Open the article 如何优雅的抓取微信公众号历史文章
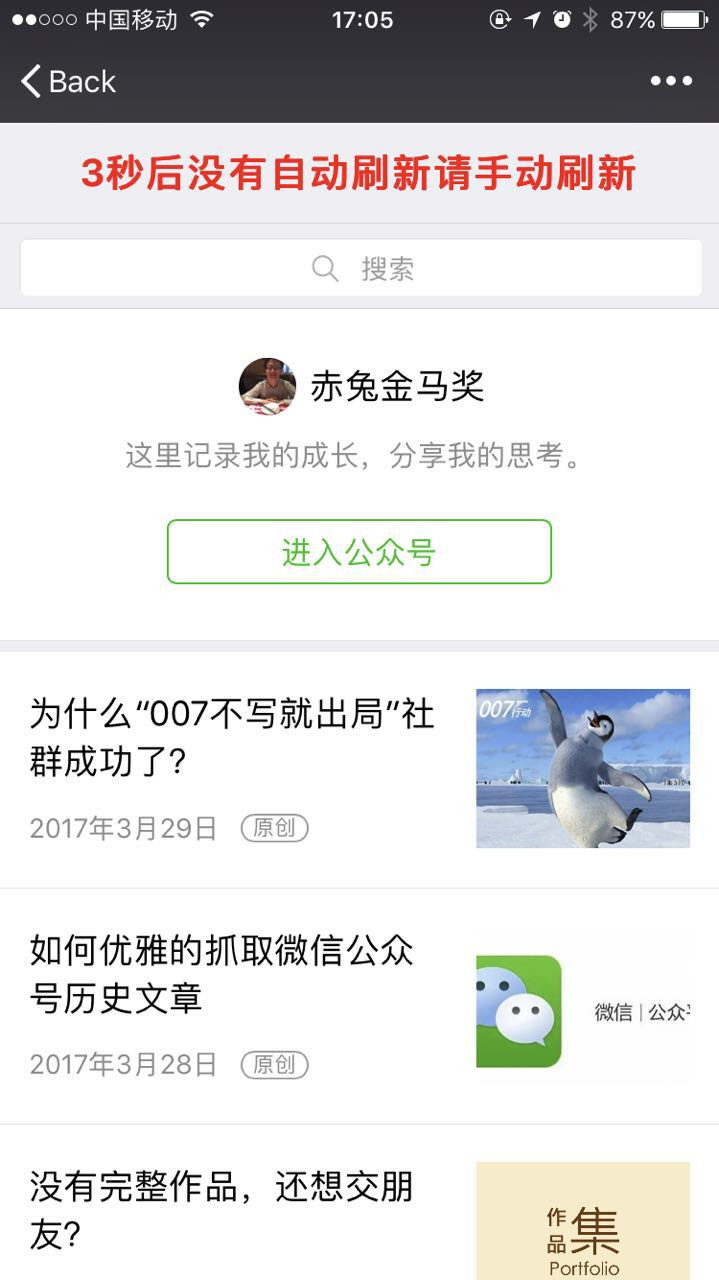This screenshot has width=719, height=1280. [x=222, y=974]
